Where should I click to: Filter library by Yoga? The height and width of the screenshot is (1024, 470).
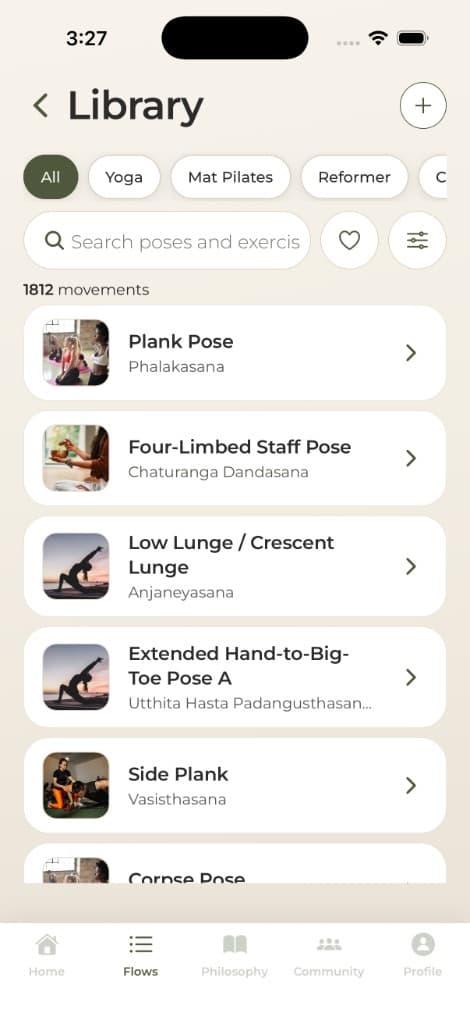pyautogui.click(x=124, y=177)
